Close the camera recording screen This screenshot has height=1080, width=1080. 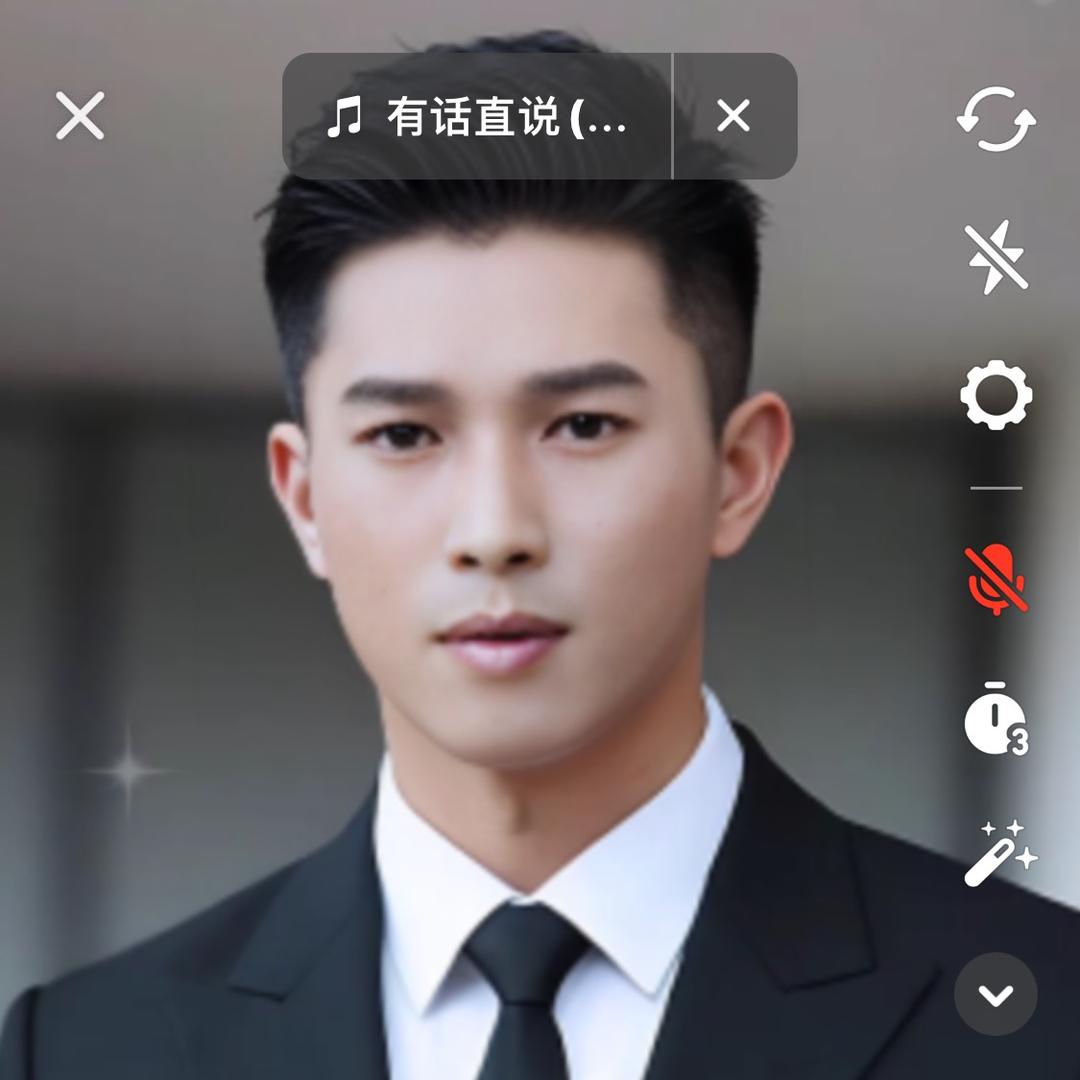pyautogui.click(x=80, y=116)
